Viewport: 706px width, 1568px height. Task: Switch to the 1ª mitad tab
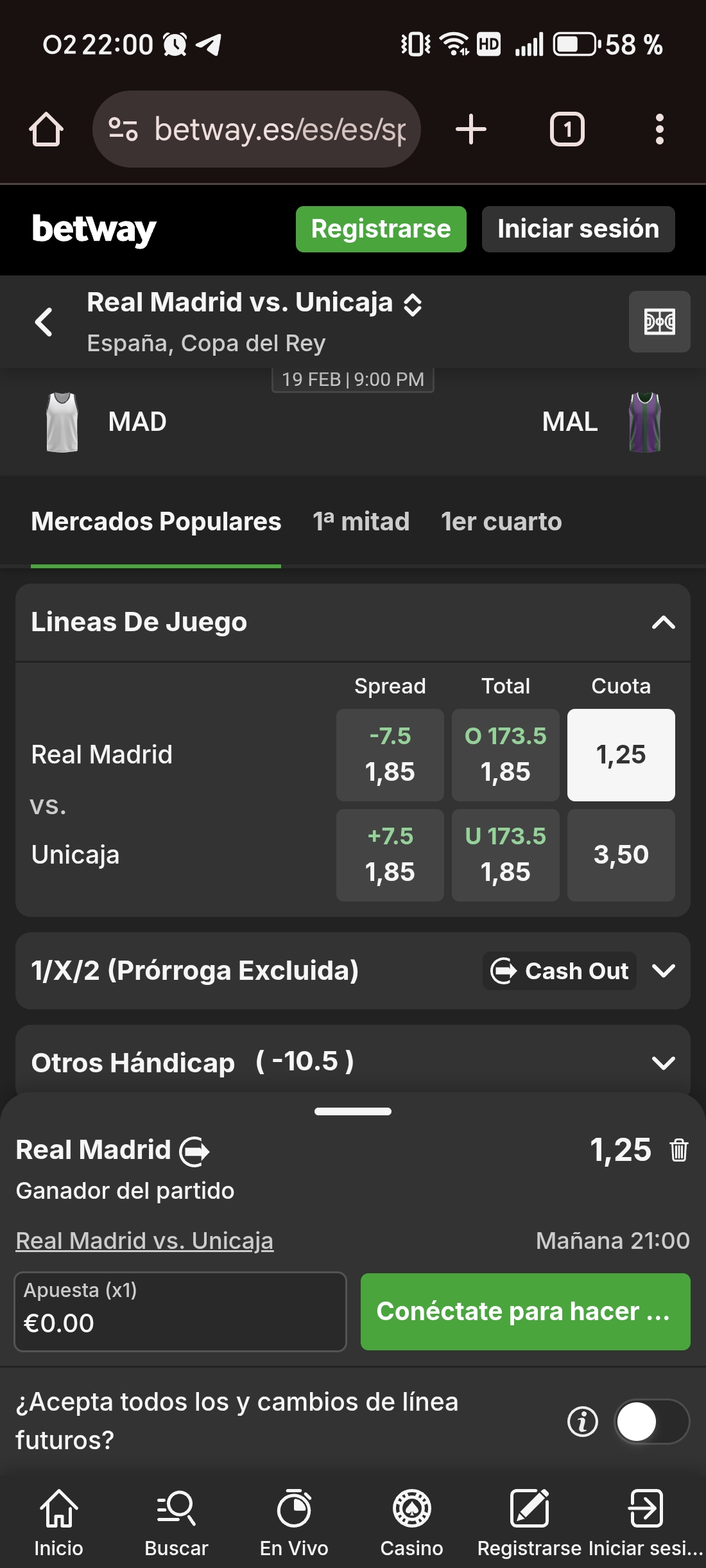(x=361, y=522)
